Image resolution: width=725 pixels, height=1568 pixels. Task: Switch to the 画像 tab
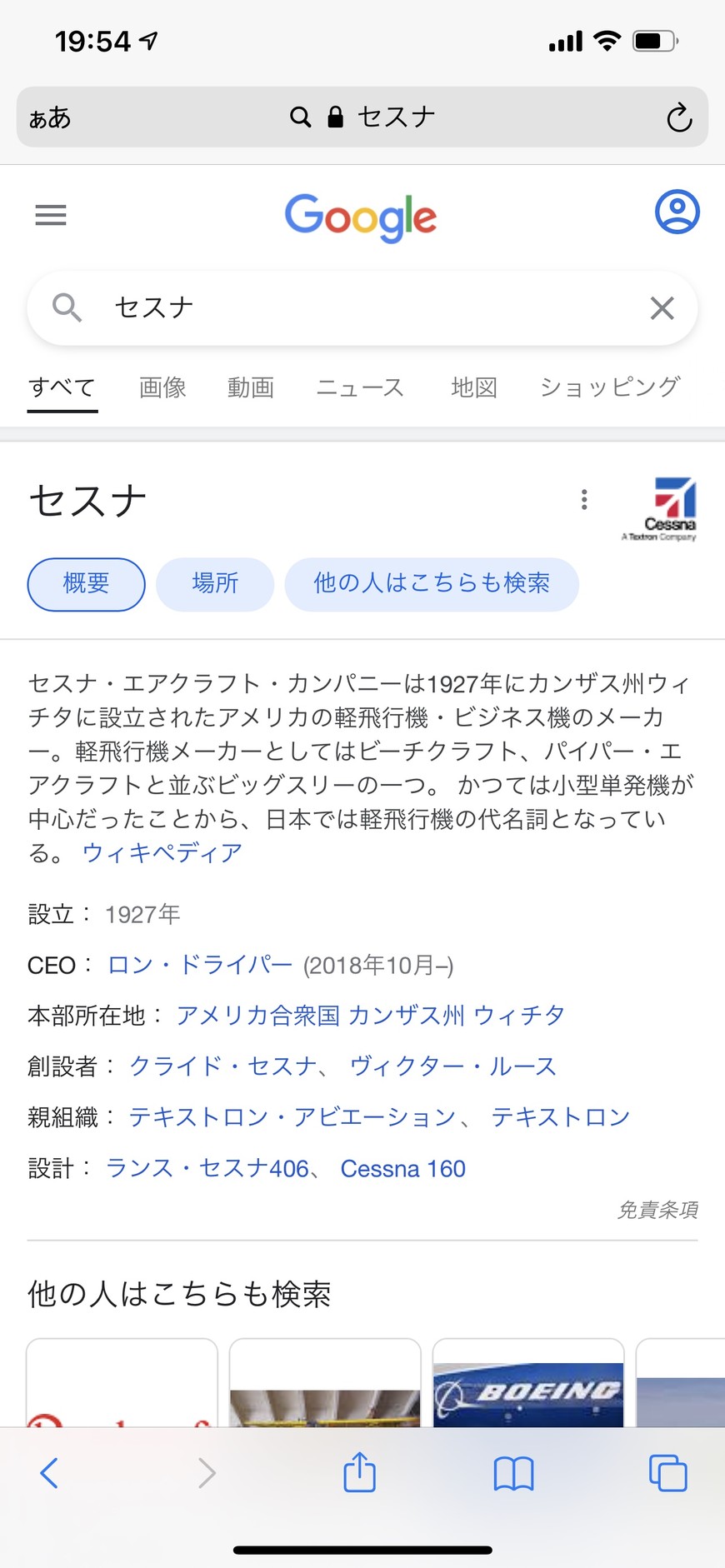[162, 387]
